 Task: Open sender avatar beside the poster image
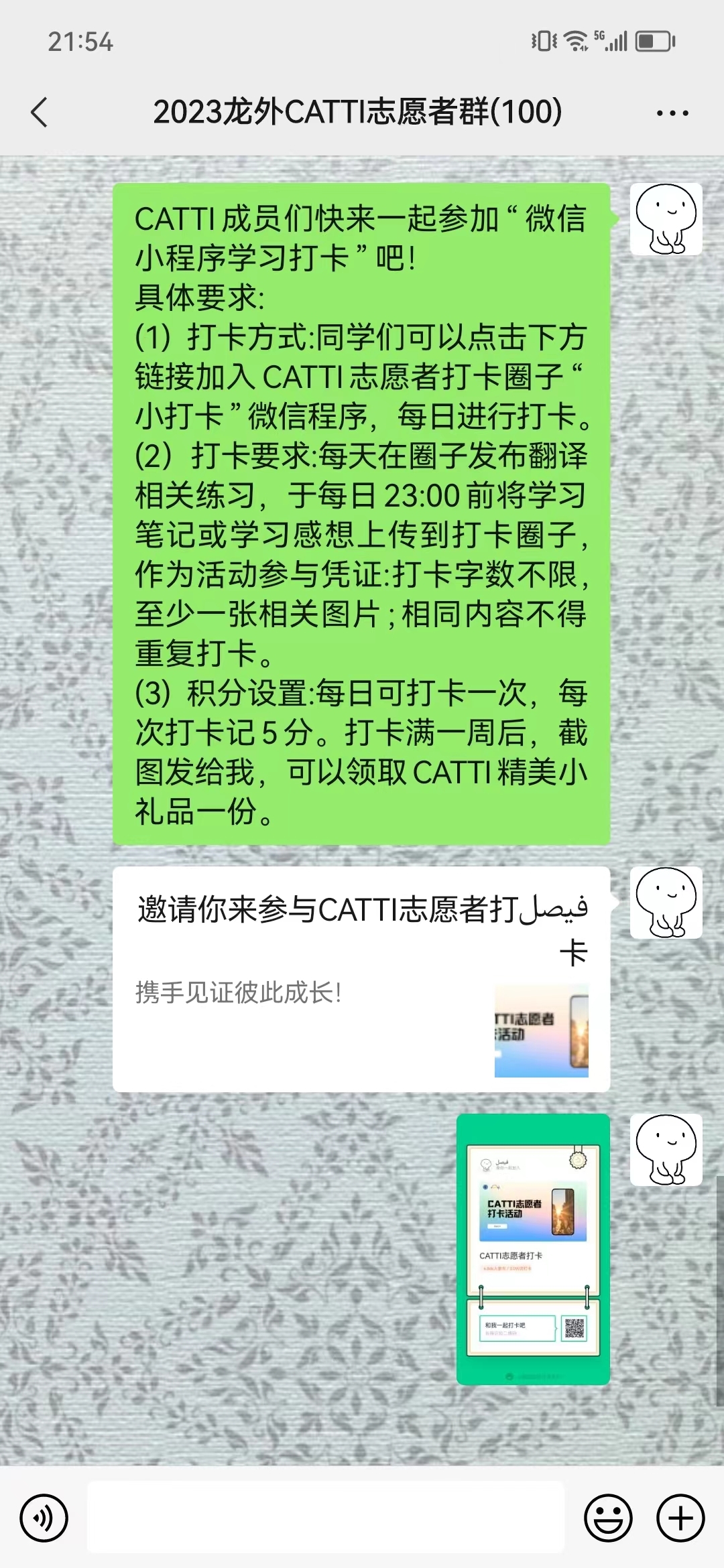click(x=666, y=1150)
